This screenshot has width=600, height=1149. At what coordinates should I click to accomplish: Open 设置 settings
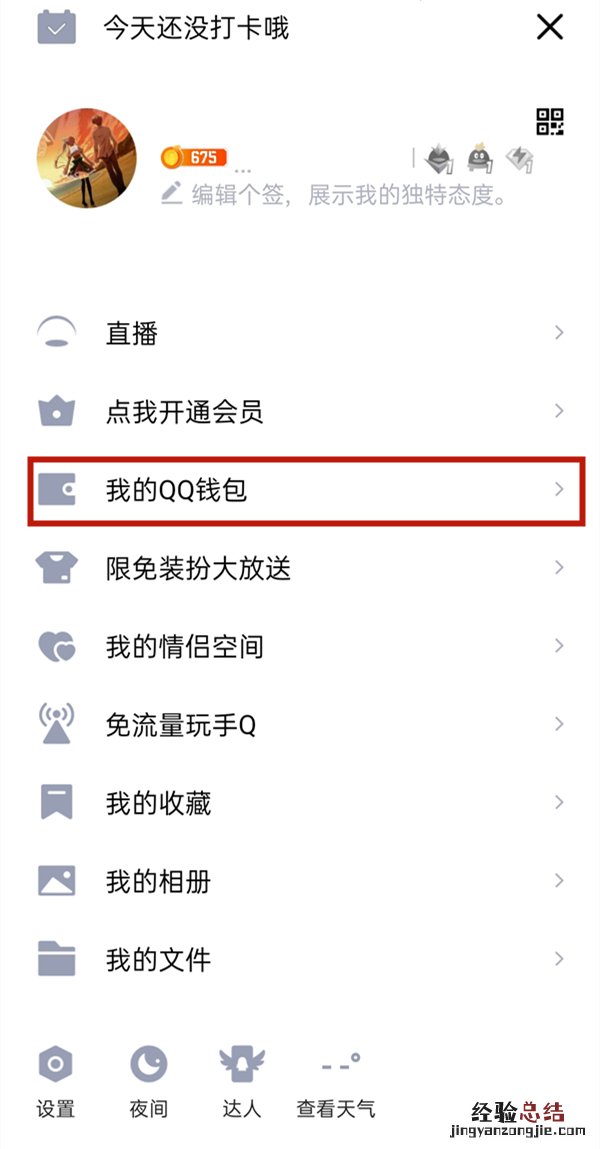tap(55, 1080)
